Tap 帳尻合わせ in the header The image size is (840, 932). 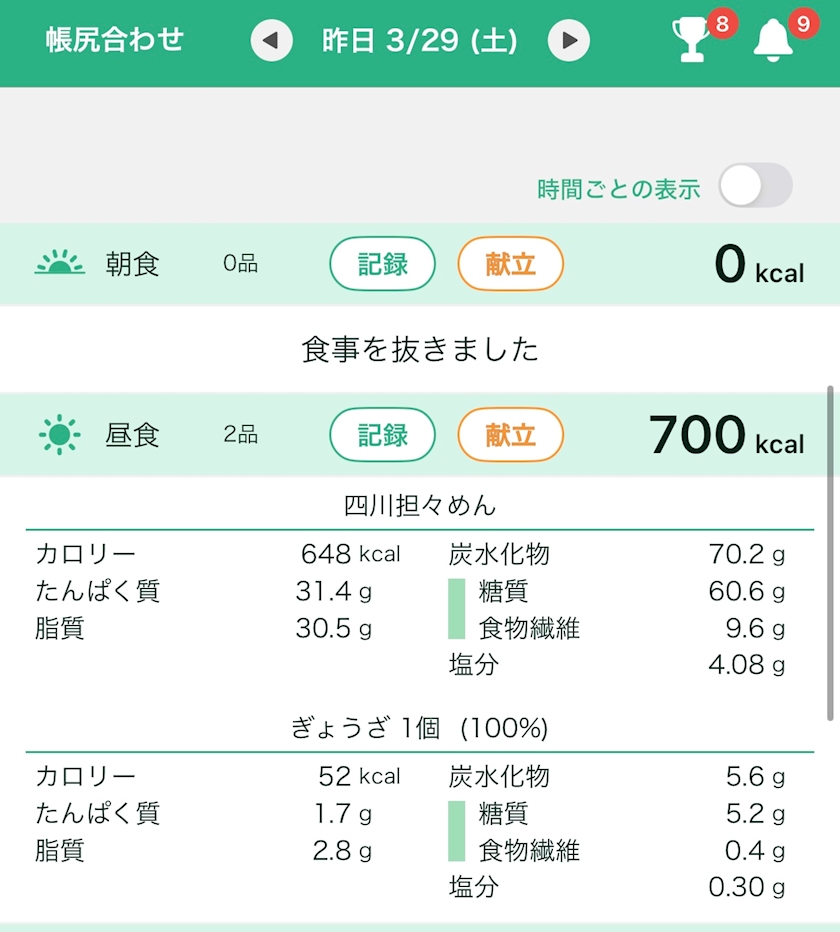click(115, 41)
